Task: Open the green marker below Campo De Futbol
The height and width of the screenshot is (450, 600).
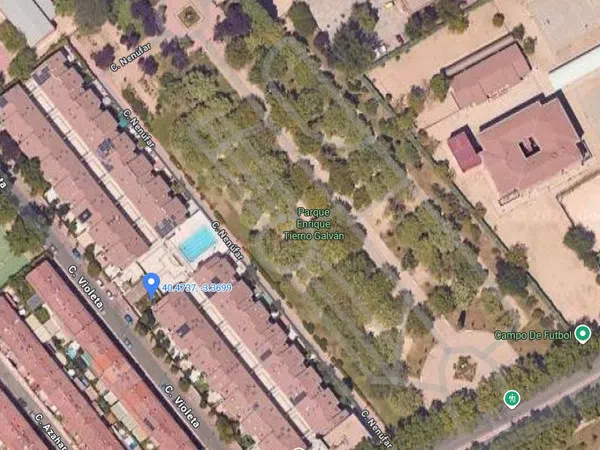Action: pos(511,397)
